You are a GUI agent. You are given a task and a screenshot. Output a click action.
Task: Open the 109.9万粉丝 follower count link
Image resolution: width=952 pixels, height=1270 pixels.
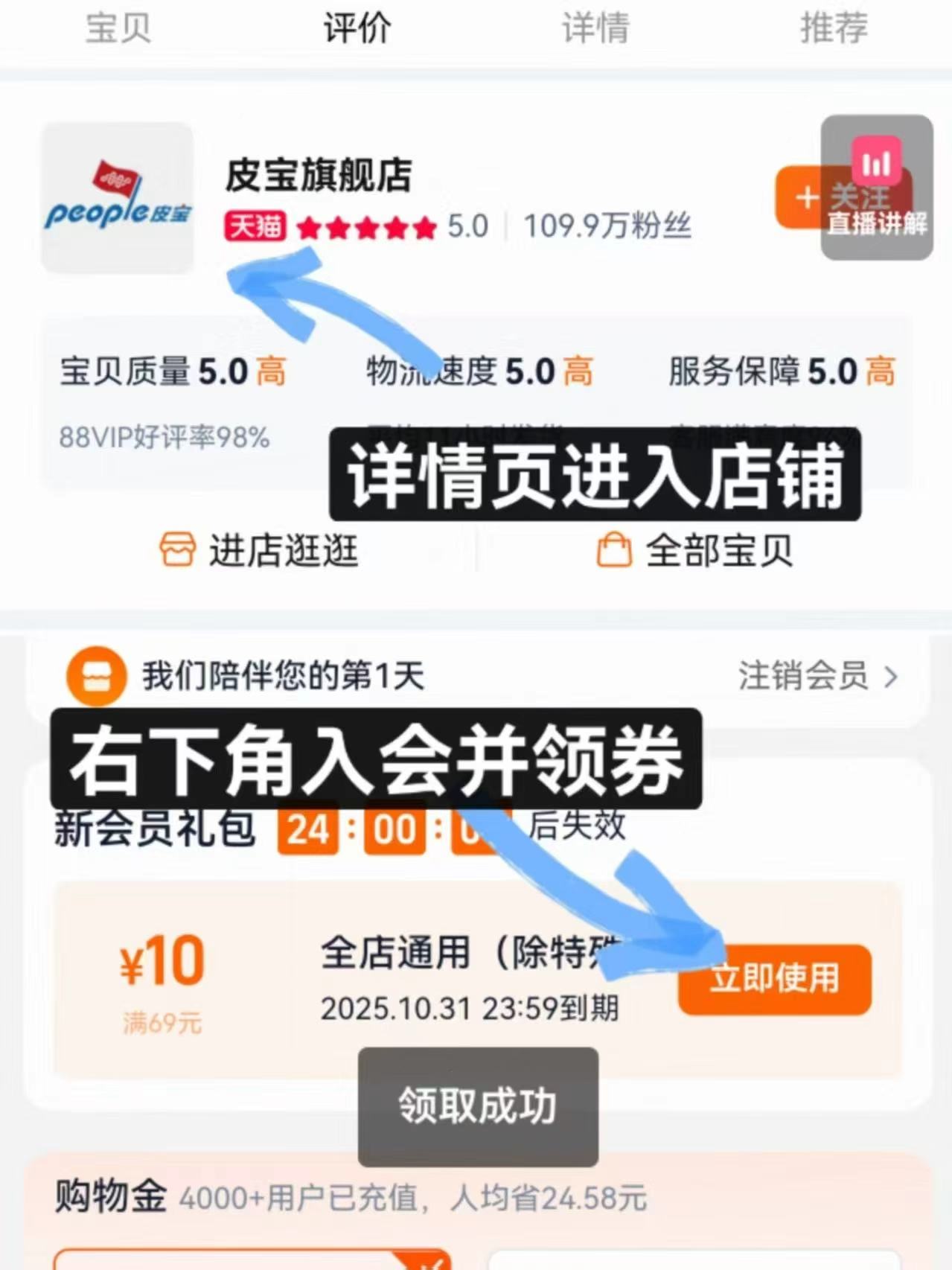(607, 228)
